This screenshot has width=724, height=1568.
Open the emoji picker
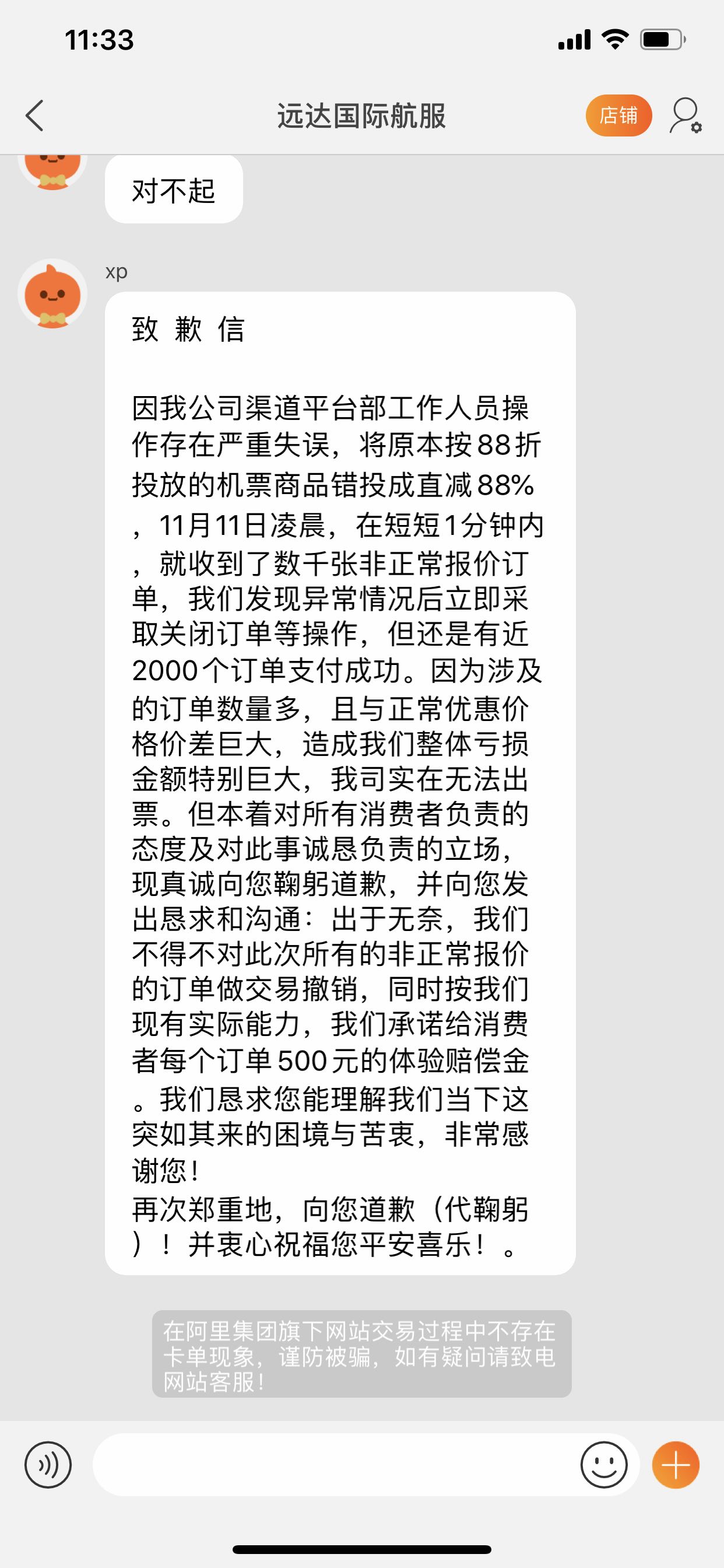click(x=603, y=1465)
